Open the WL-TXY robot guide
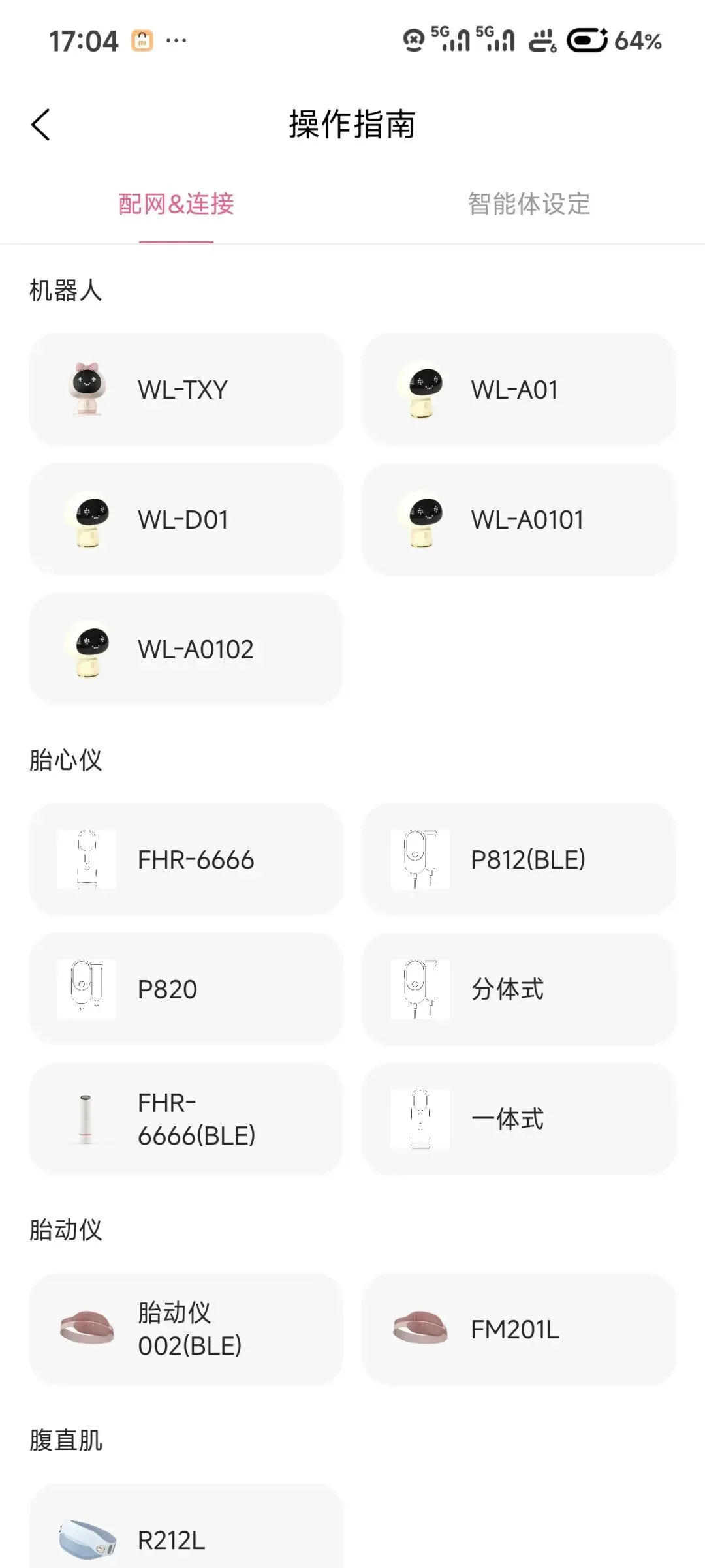The image size is (705, 1568). coord(186,390)
